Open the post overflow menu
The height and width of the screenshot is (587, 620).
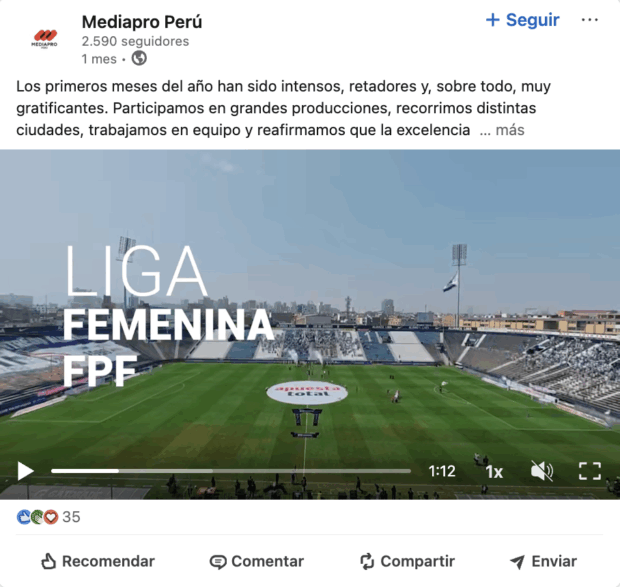coord(590,20)
